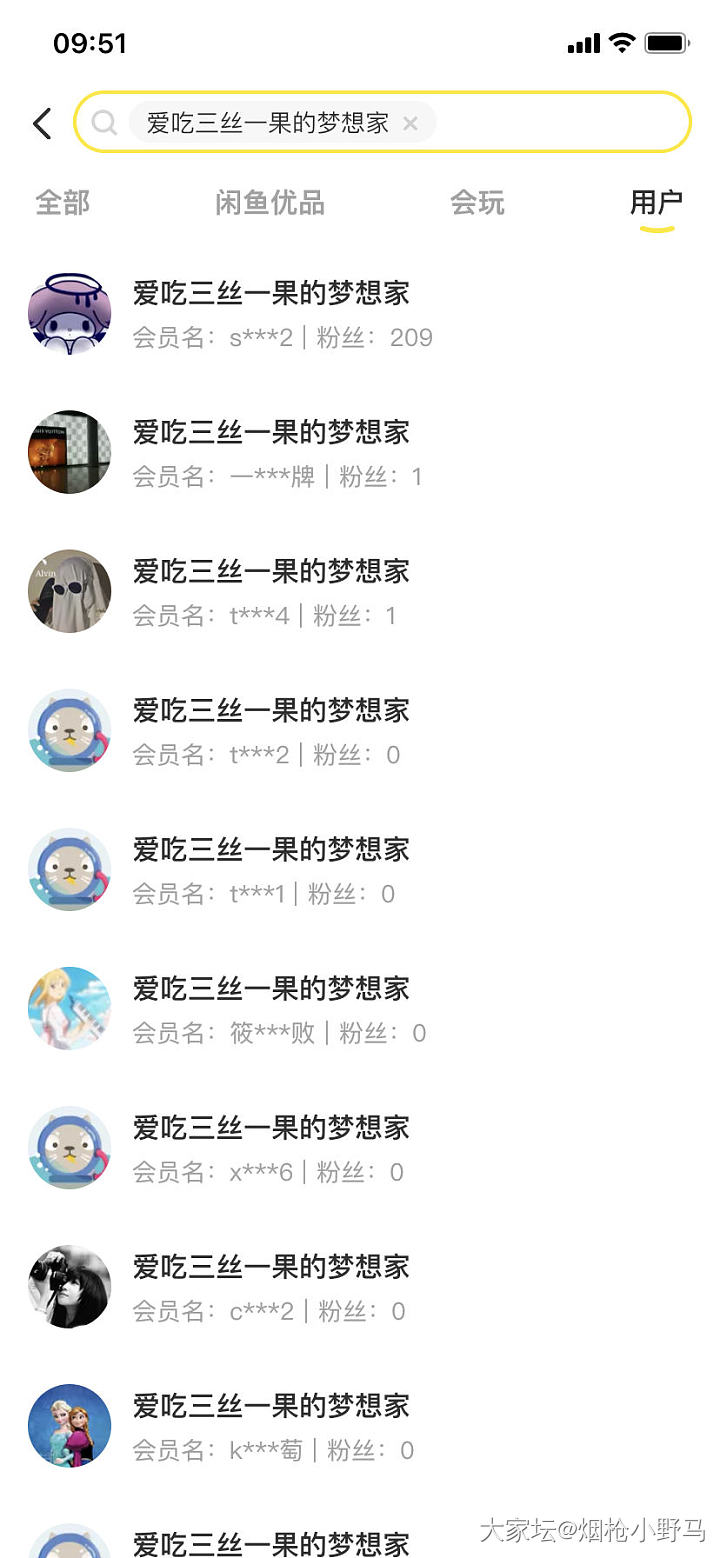The height and width of the screenshot is (1558, 720).
Task: Switch to the 闲鱼优品 tab
Action: [270, 203]
